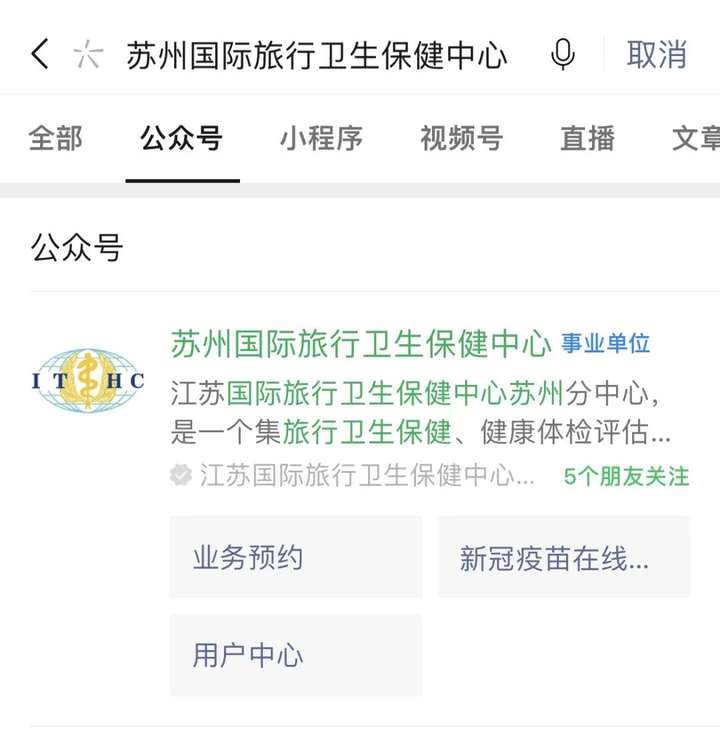Image resolution: width=720 pixels, height=737 pixels.
Task: Go back using the top-left arrow
Action: click(39, 54)
